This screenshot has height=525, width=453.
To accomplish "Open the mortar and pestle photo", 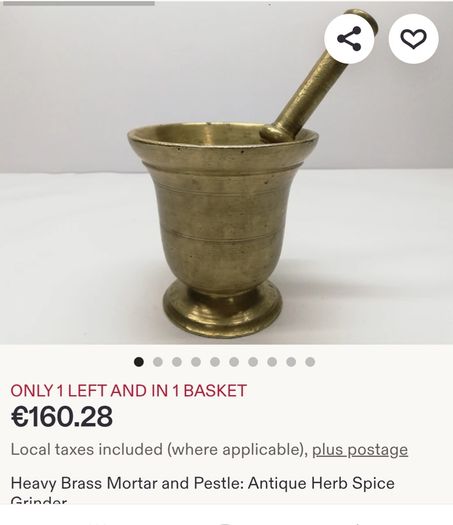I will (226, 172).
